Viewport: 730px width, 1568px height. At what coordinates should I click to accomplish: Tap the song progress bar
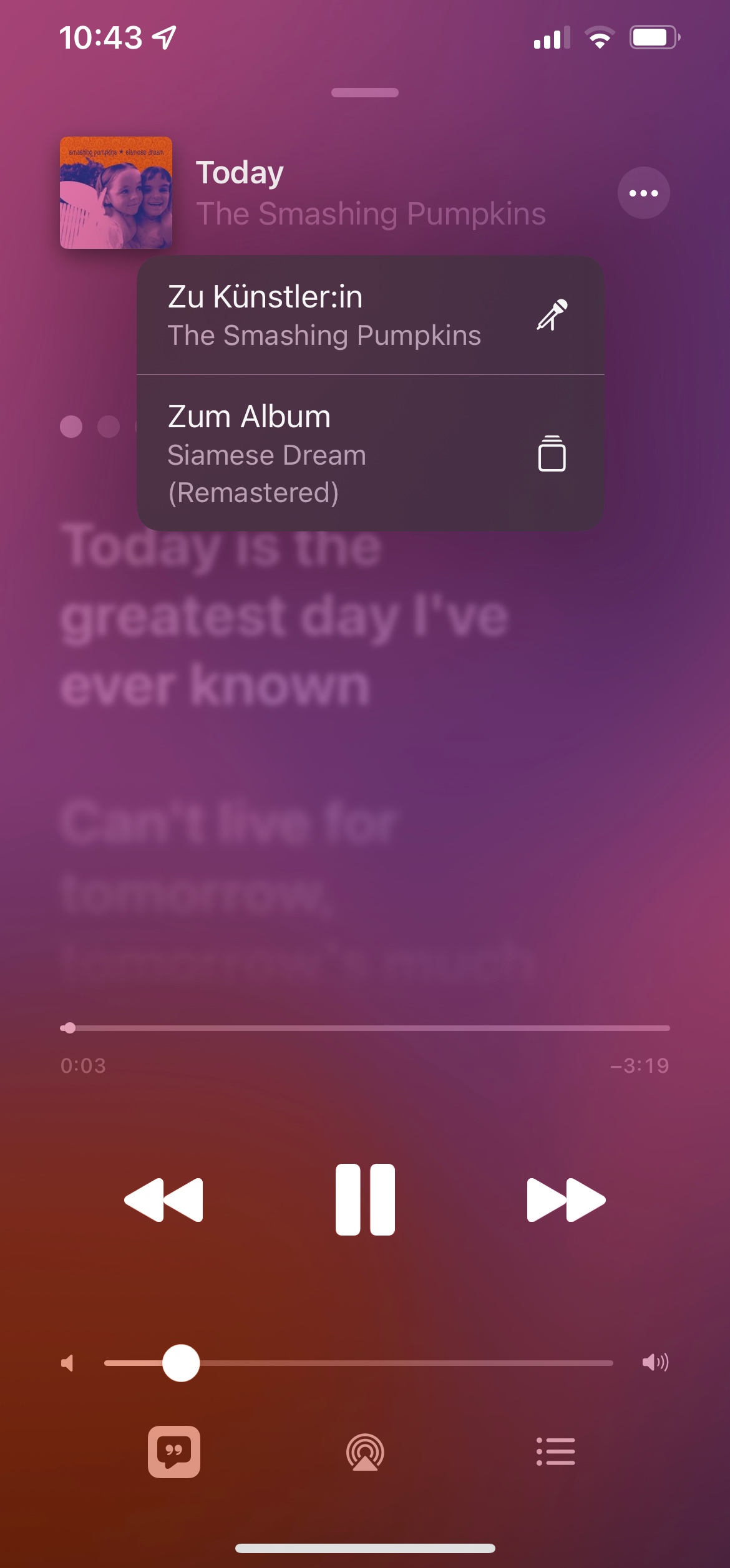point(365,1028)
